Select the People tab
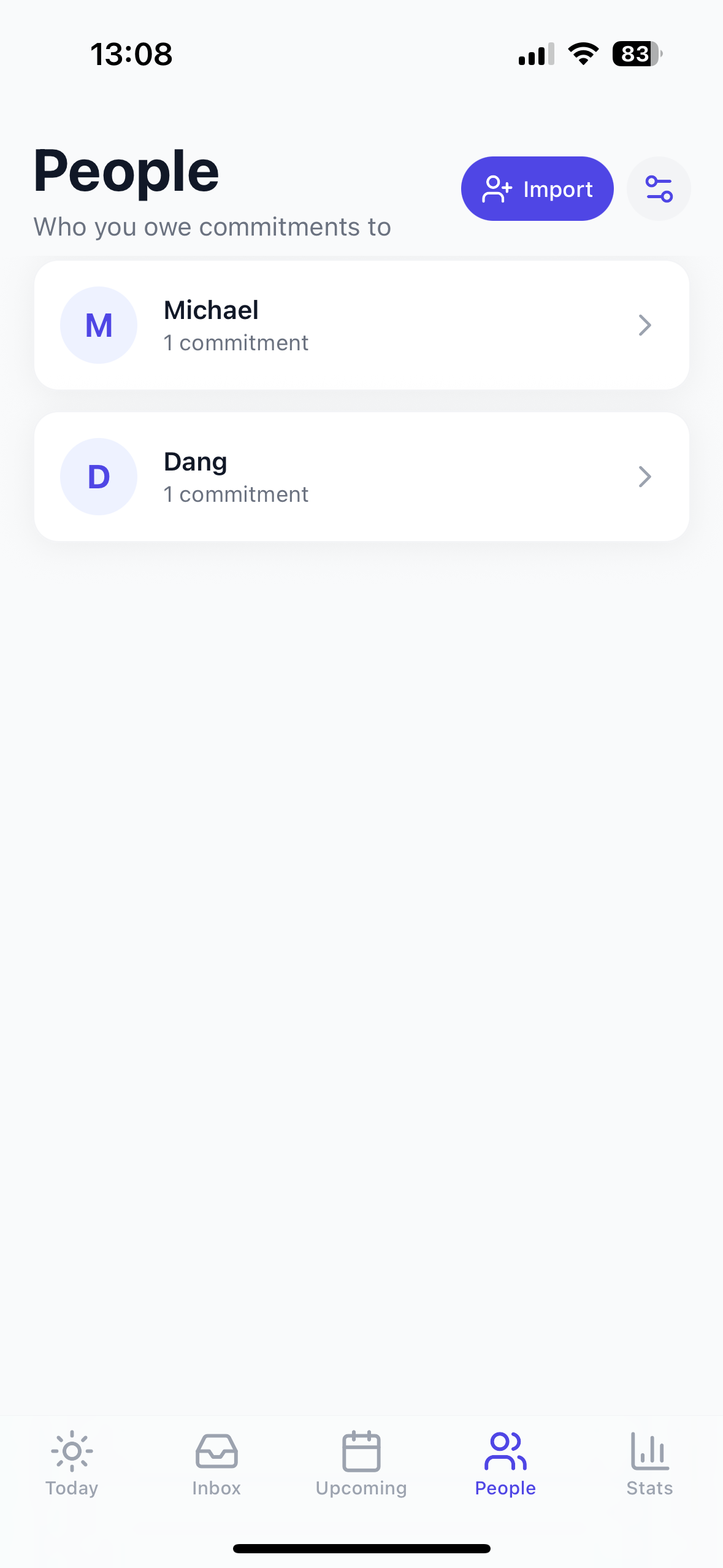Image resolution: width=723 pixels, height=1568 pixels. pos(505,1463)
